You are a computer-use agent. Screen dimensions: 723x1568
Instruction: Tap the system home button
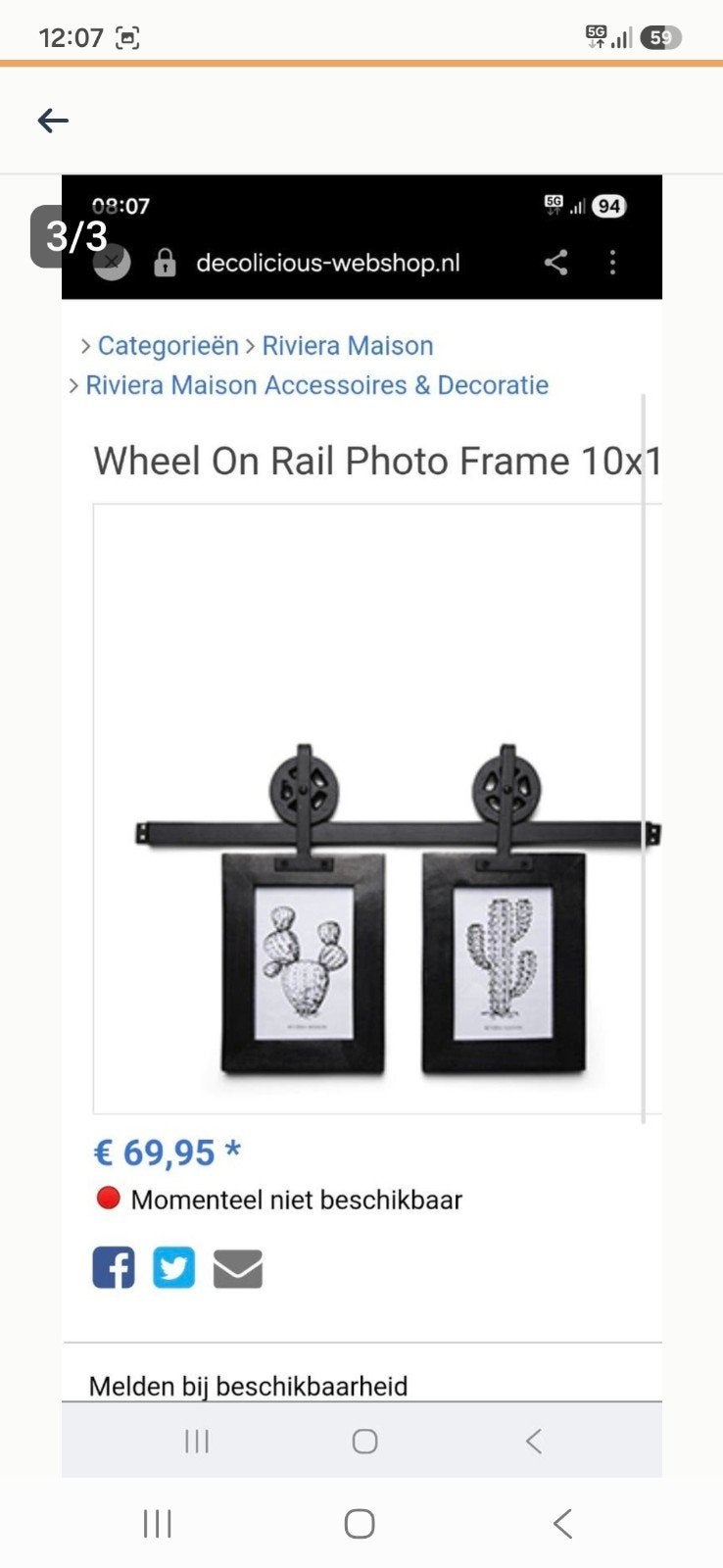(360, 1524)
